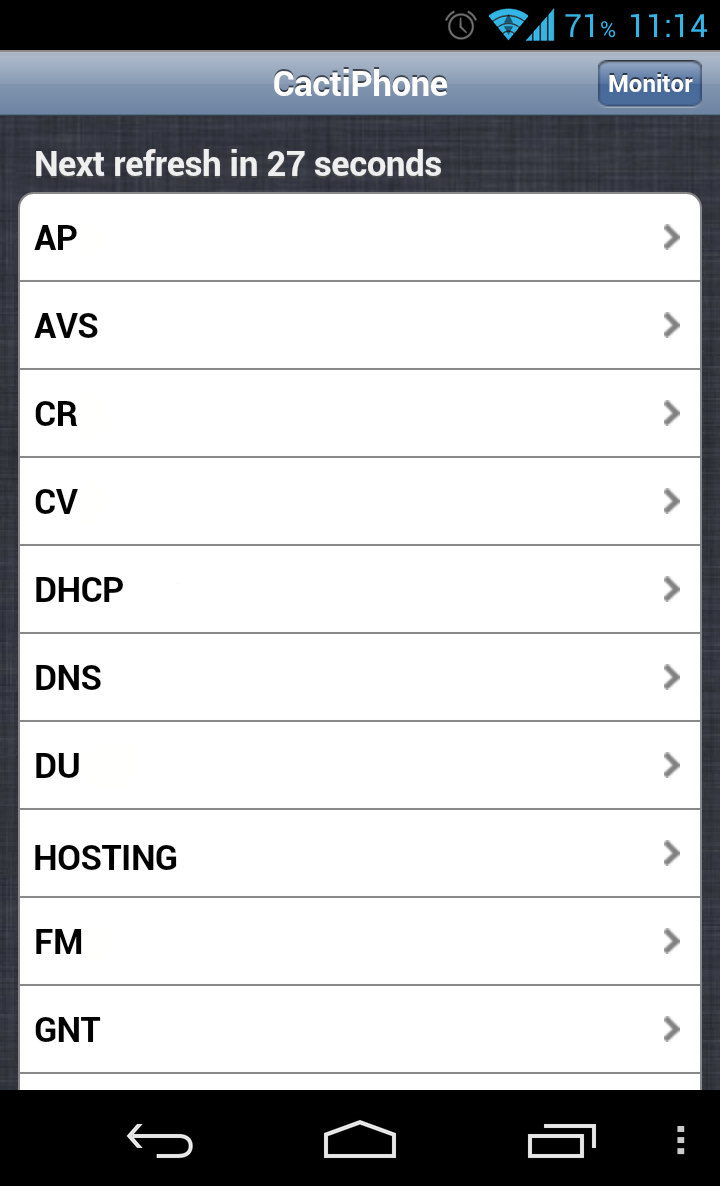Expand the AP group chevron

click(672, 237)
